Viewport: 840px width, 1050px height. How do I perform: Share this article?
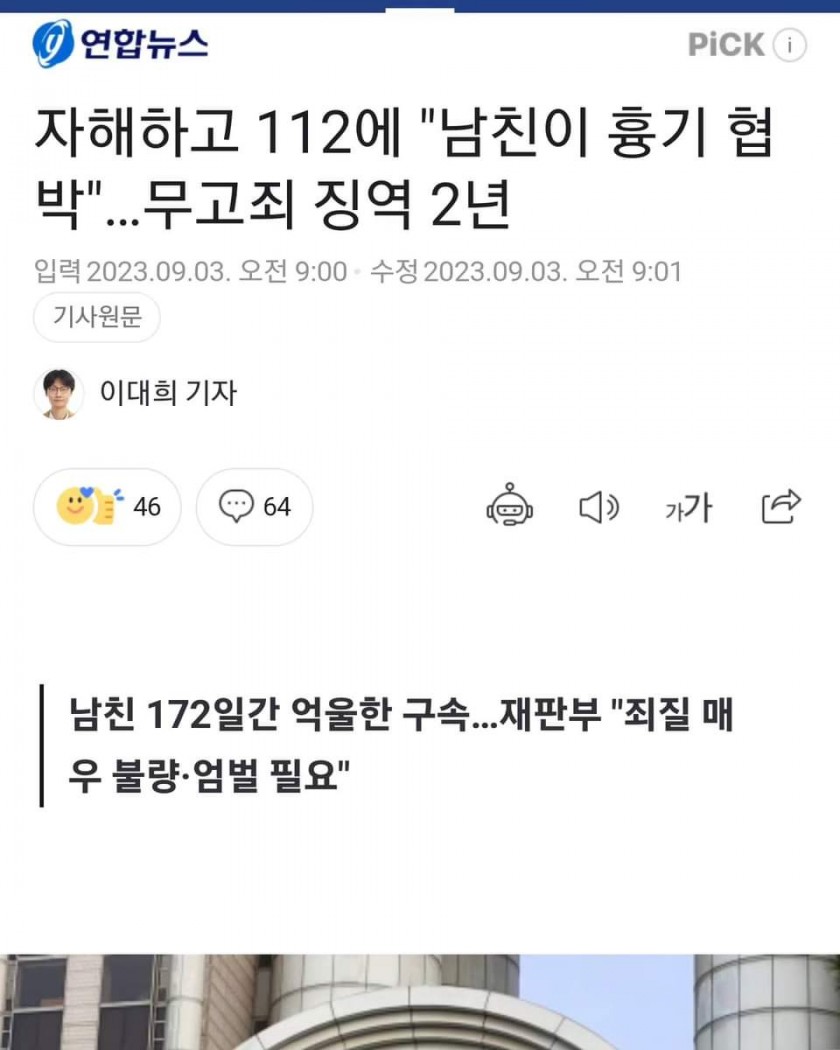point(781,507)
